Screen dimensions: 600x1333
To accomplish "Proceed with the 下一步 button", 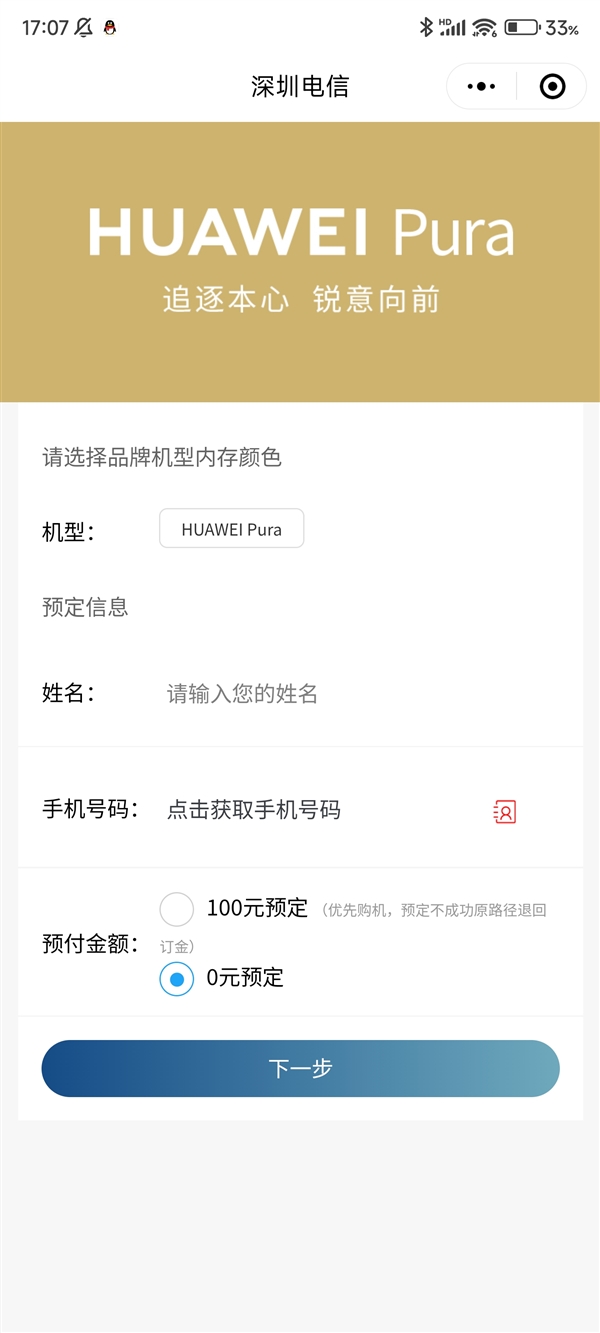I will pyautogui.click(x=300, y=1068).
